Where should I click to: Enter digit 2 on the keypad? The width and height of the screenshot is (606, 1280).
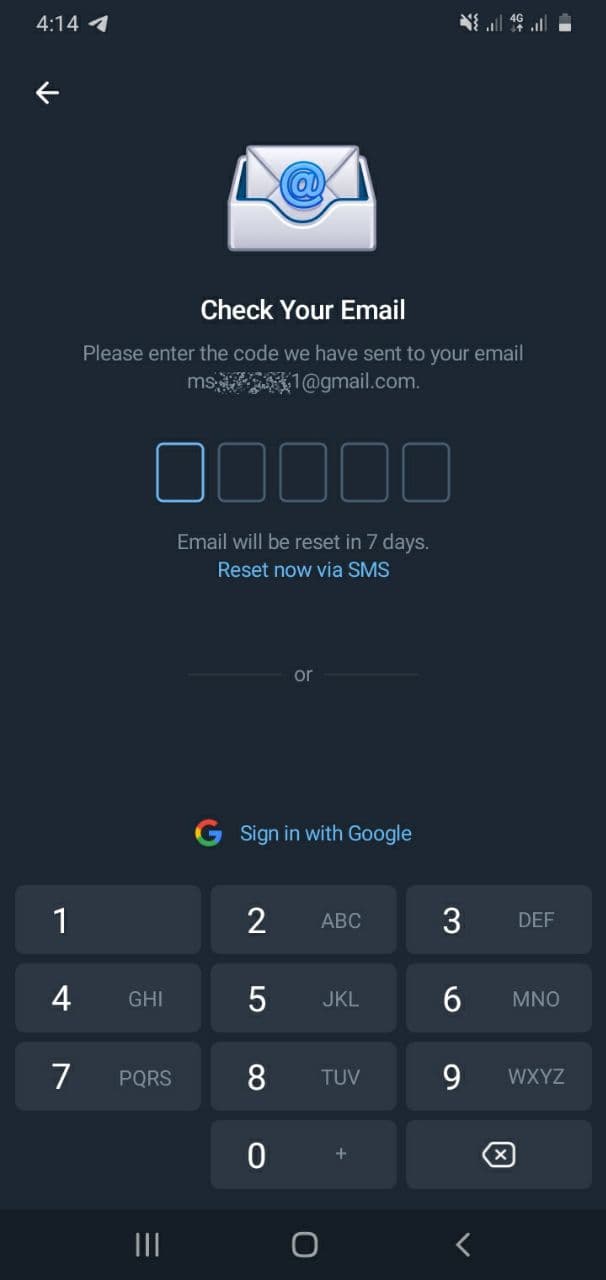coord(303,920)
